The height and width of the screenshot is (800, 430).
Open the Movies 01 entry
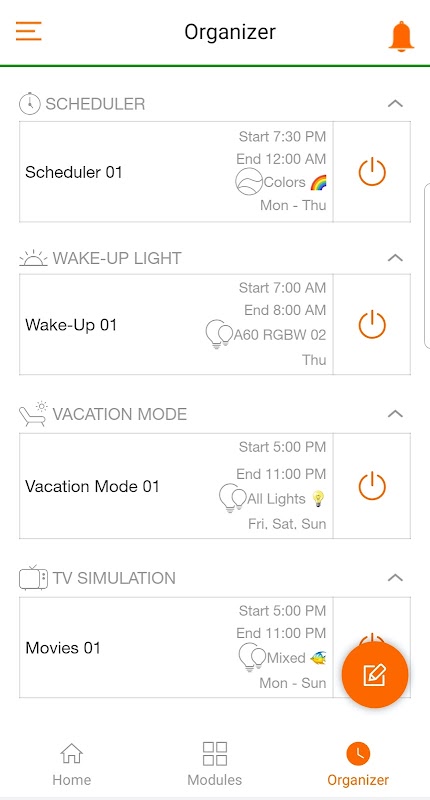(176, 647)
